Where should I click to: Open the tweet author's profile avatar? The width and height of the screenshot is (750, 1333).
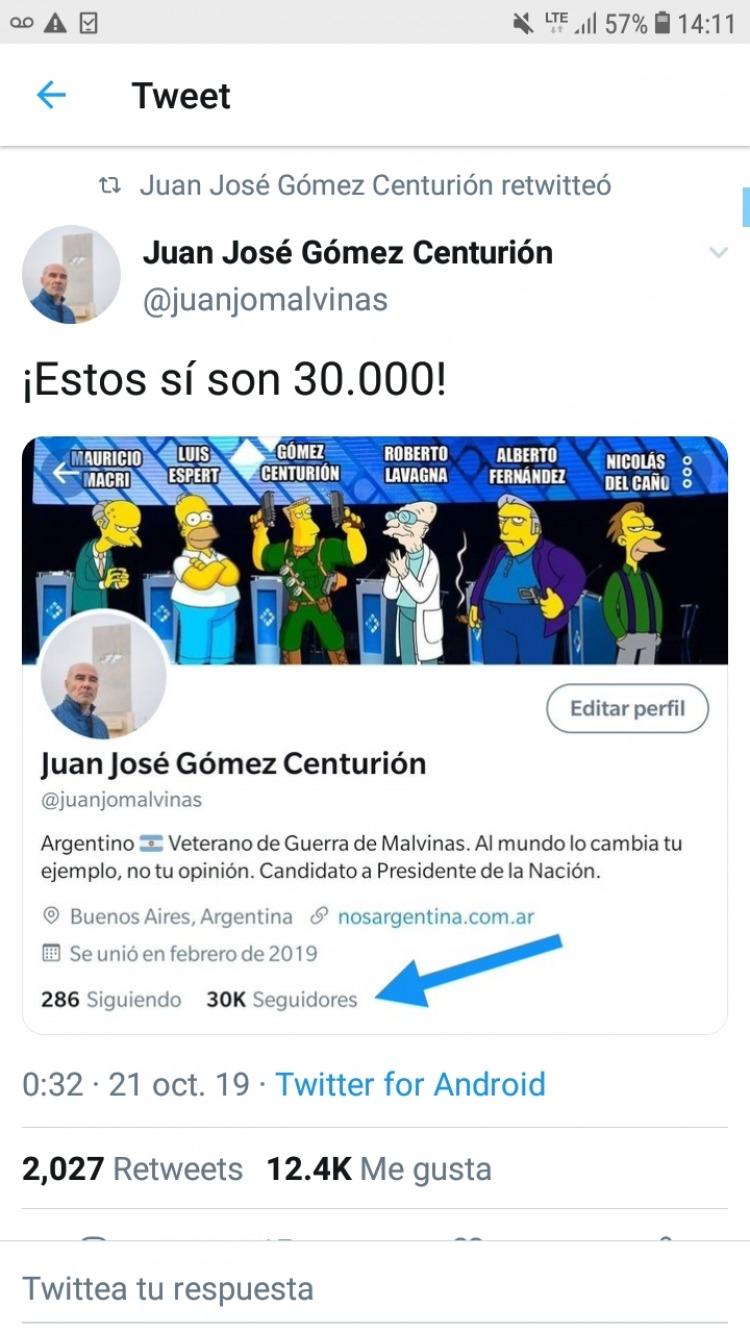click(x=71, y=274)
